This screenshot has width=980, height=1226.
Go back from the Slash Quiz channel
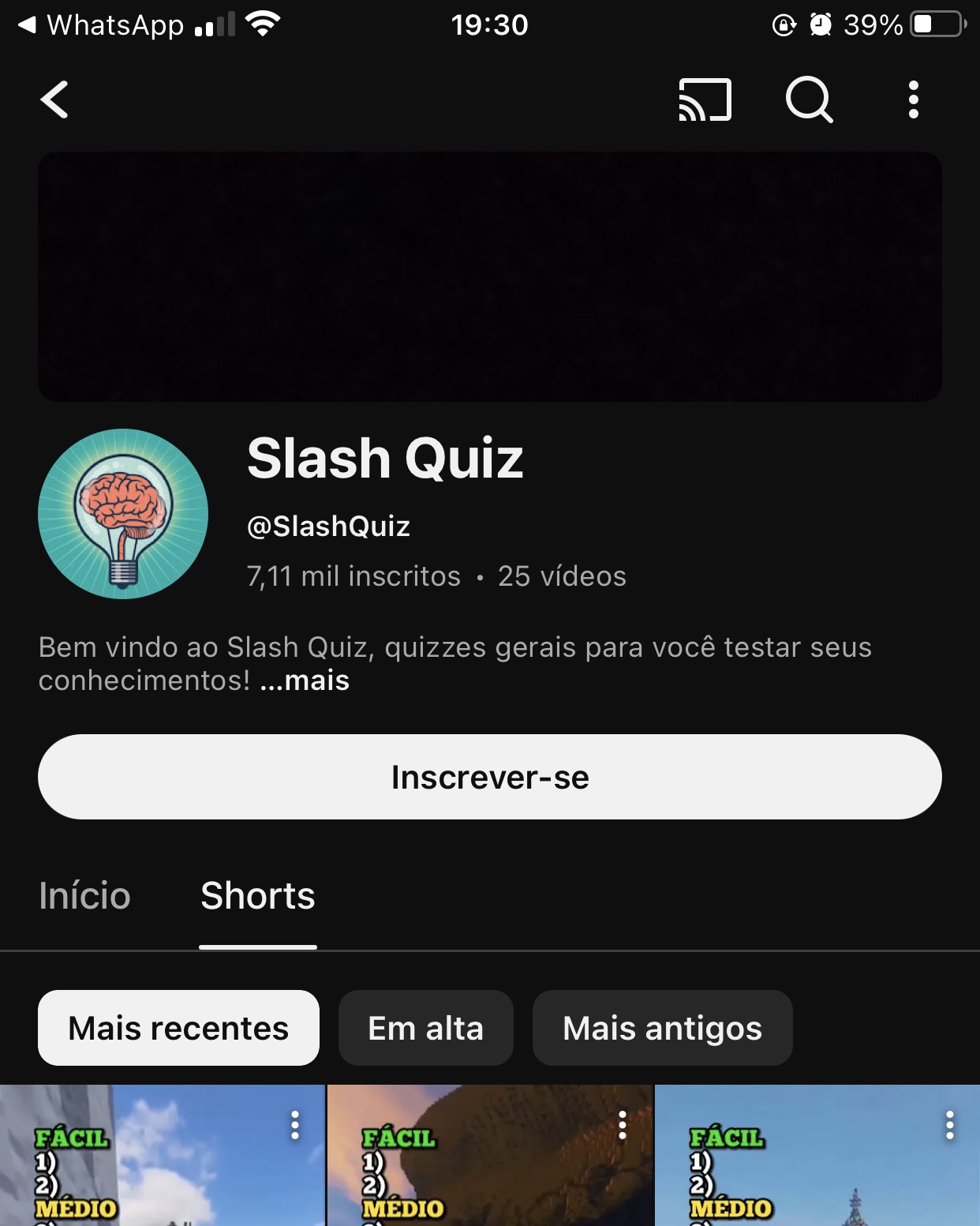tap(54, 100)
